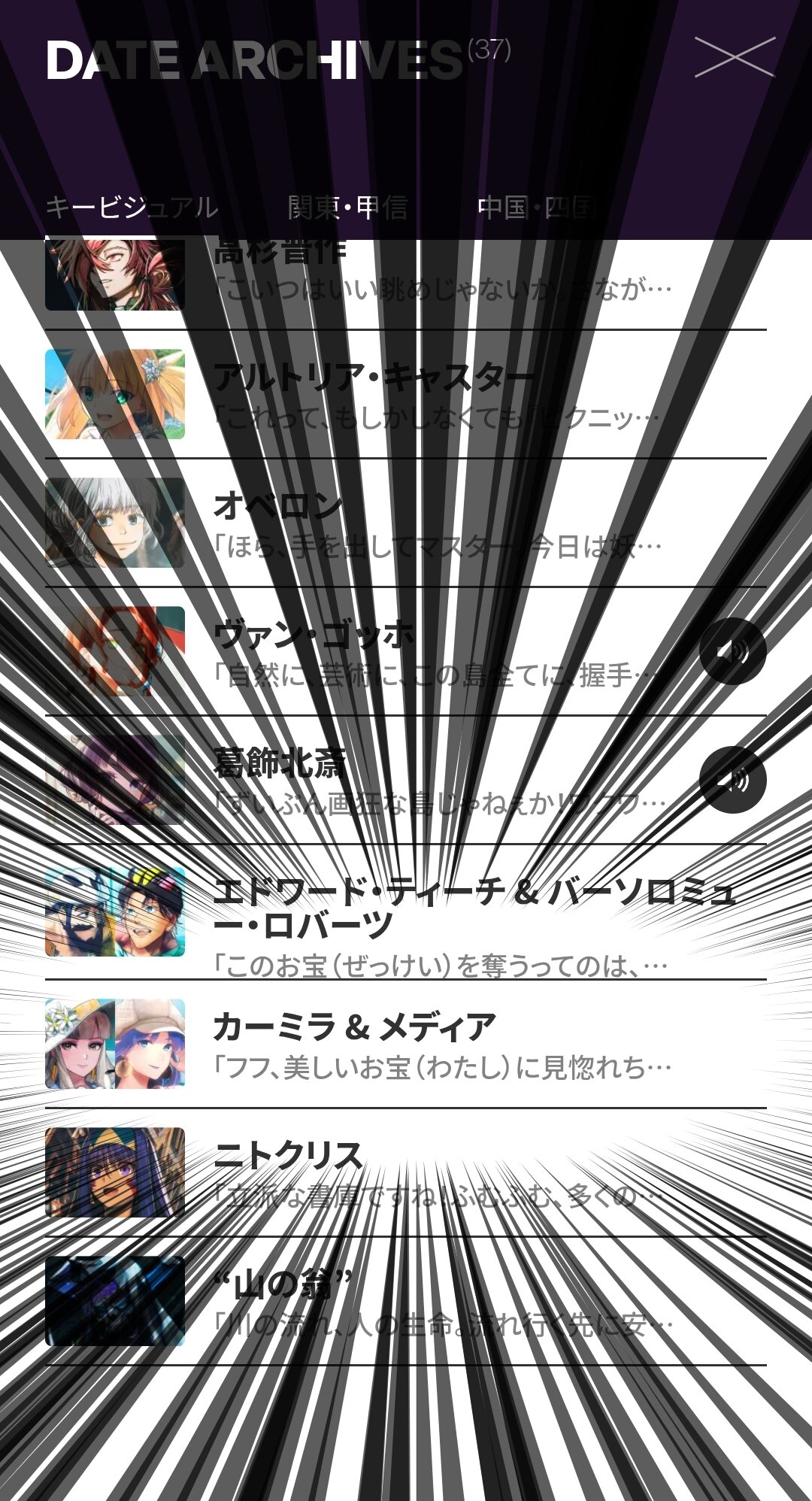Open the "山の翁" entry
Screen dimensions: 812x1501
click(x=406, y=1302)
